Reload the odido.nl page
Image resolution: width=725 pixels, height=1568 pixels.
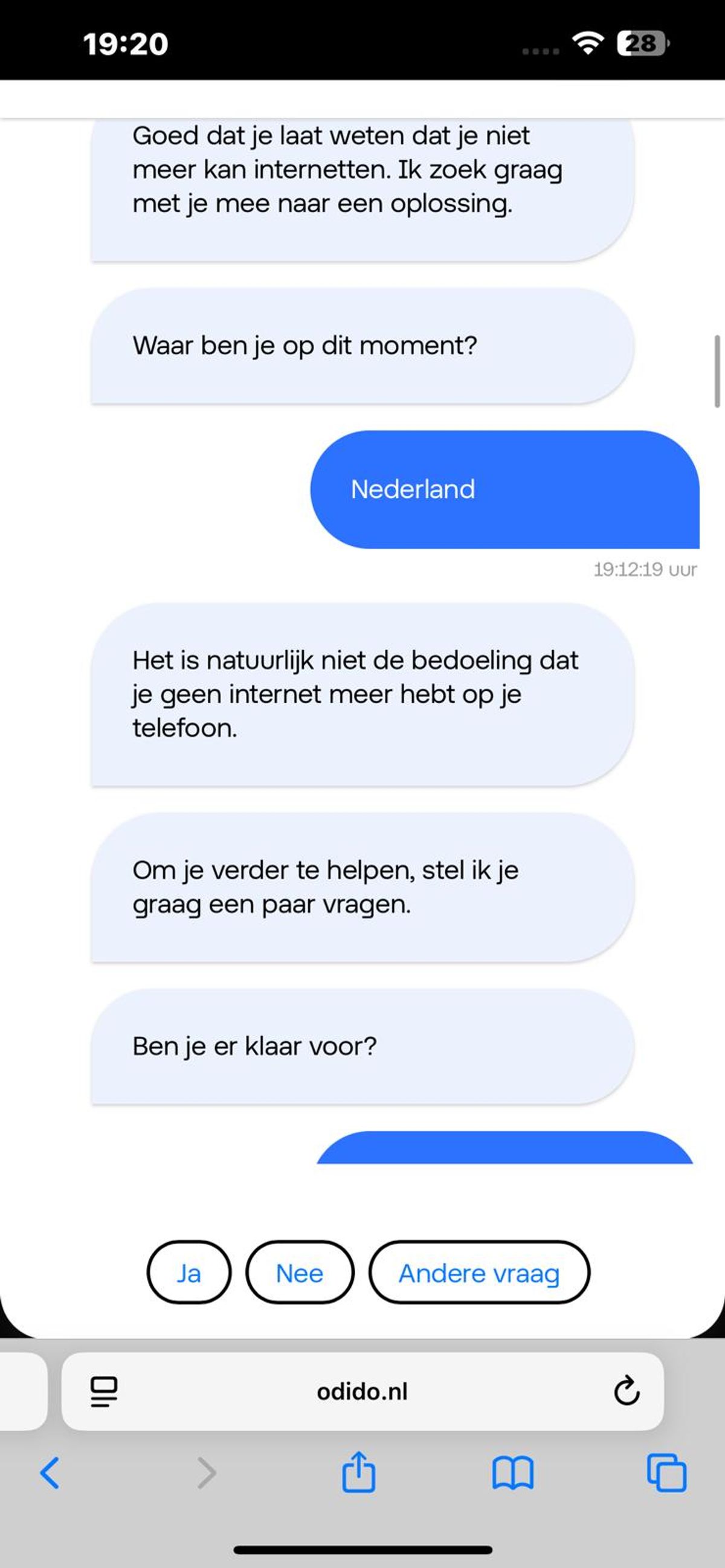coord(627,1391)
